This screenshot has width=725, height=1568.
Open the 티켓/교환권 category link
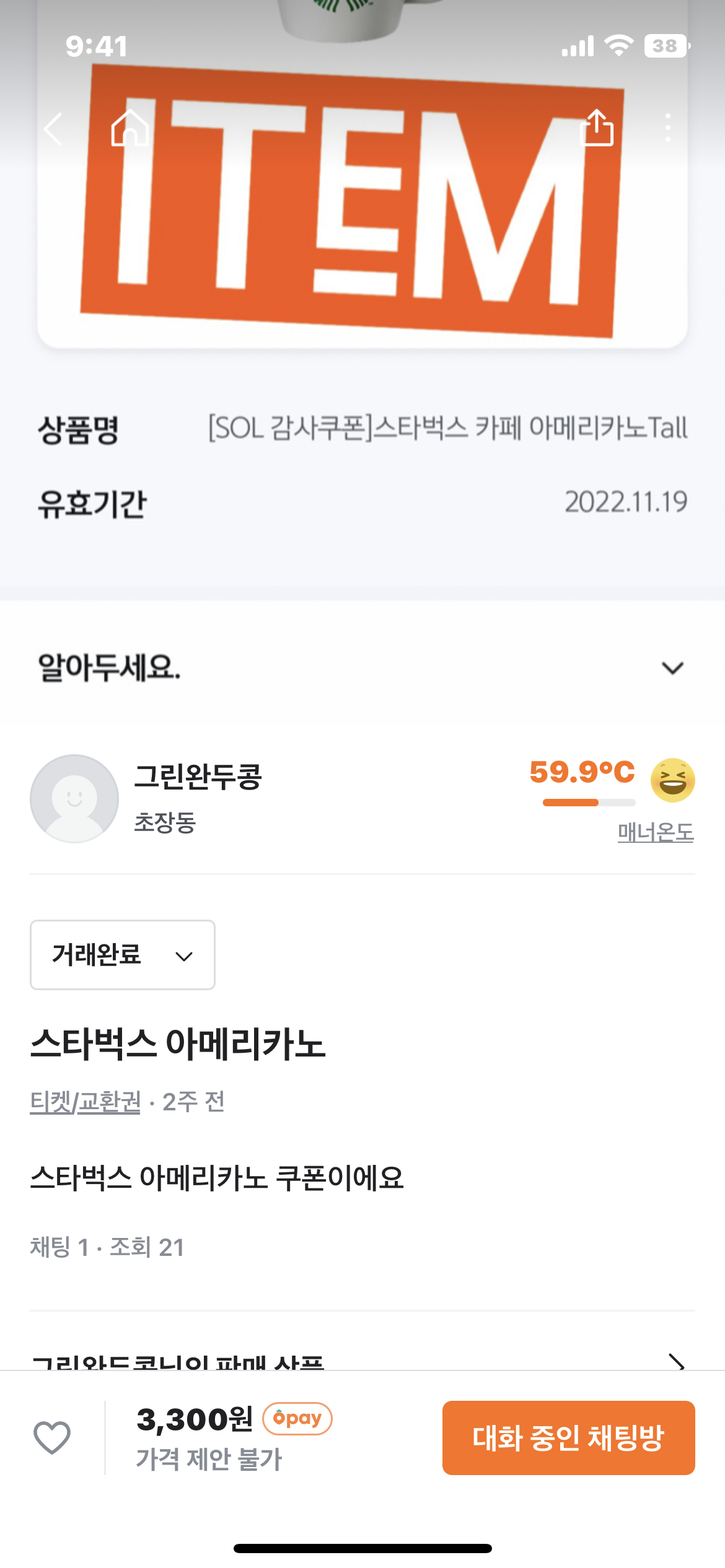86,1102
